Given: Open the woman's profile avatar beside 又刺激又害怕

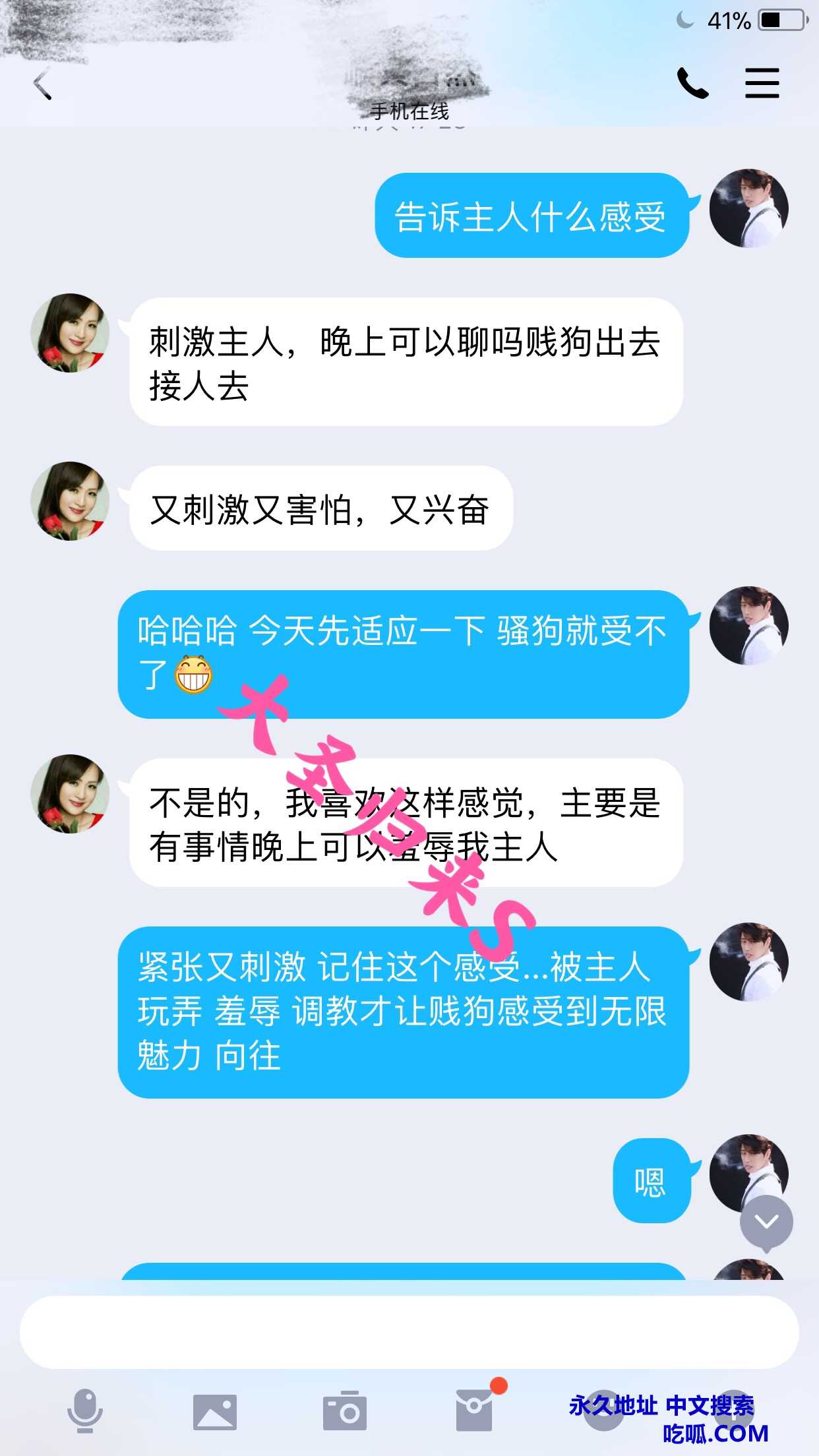Looking at the screenshot, I should click(70, 501).
